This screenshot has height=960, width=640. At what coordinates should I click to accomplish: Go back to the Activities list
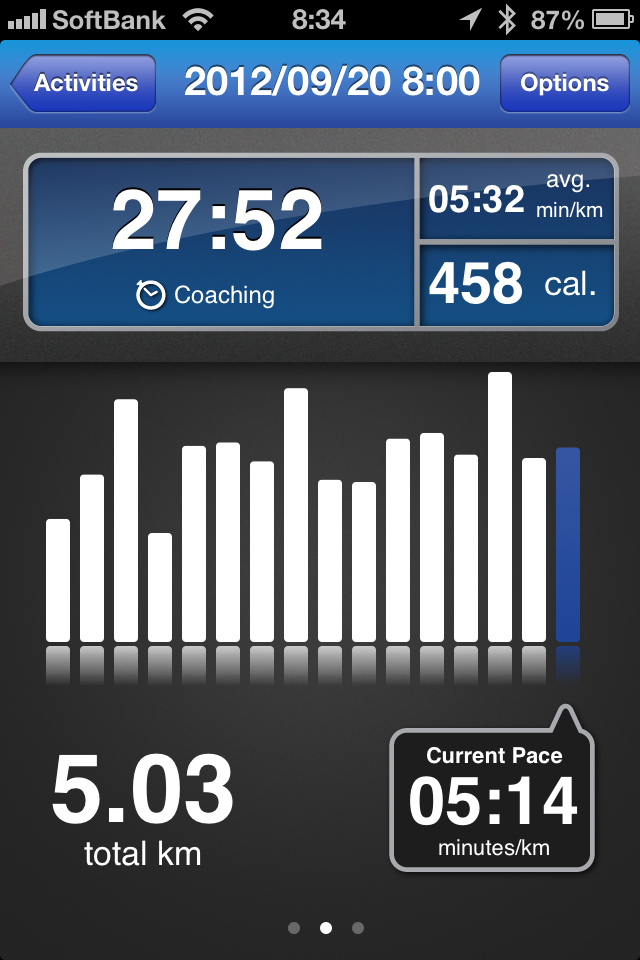click(x=84, y=83)
